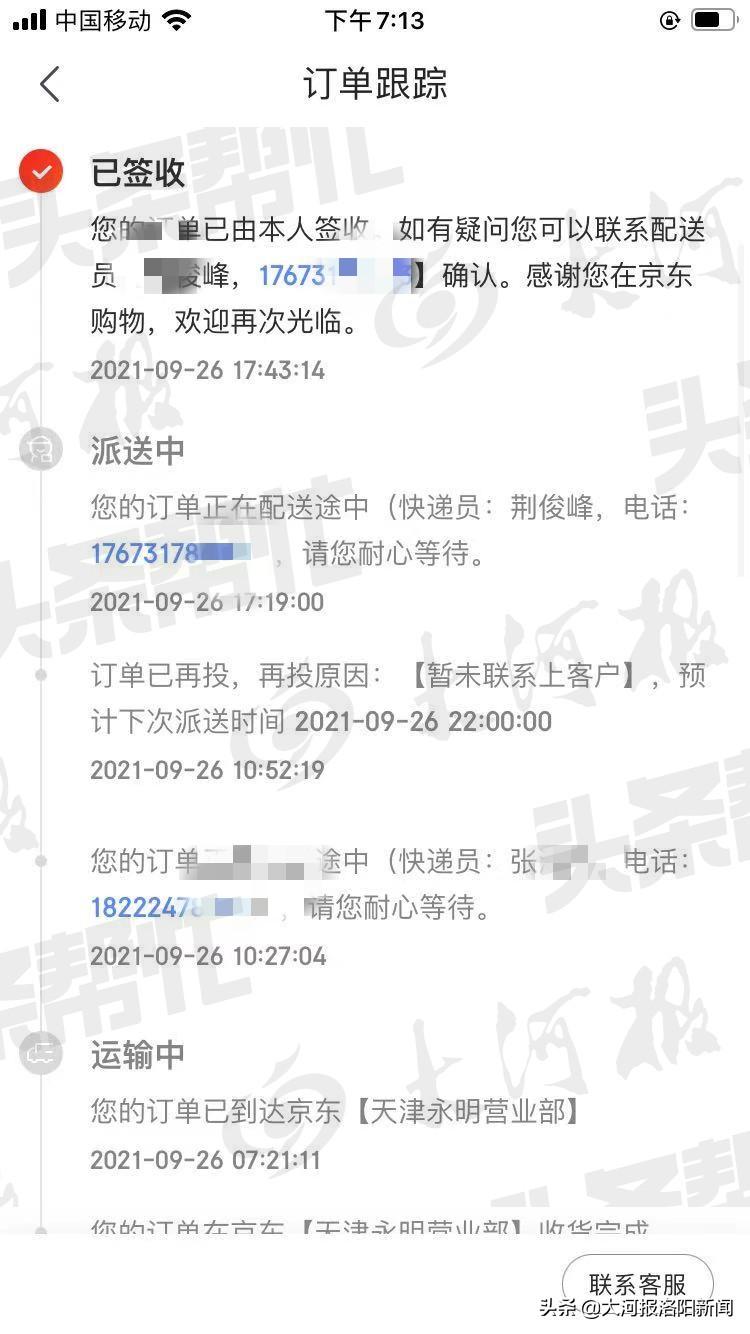Image resolution: width=750 pixels, height=1334 pixels.
Task: Call the courier number in the 已签收 entry
Action: pyautogui.click(x=336, y=276)
